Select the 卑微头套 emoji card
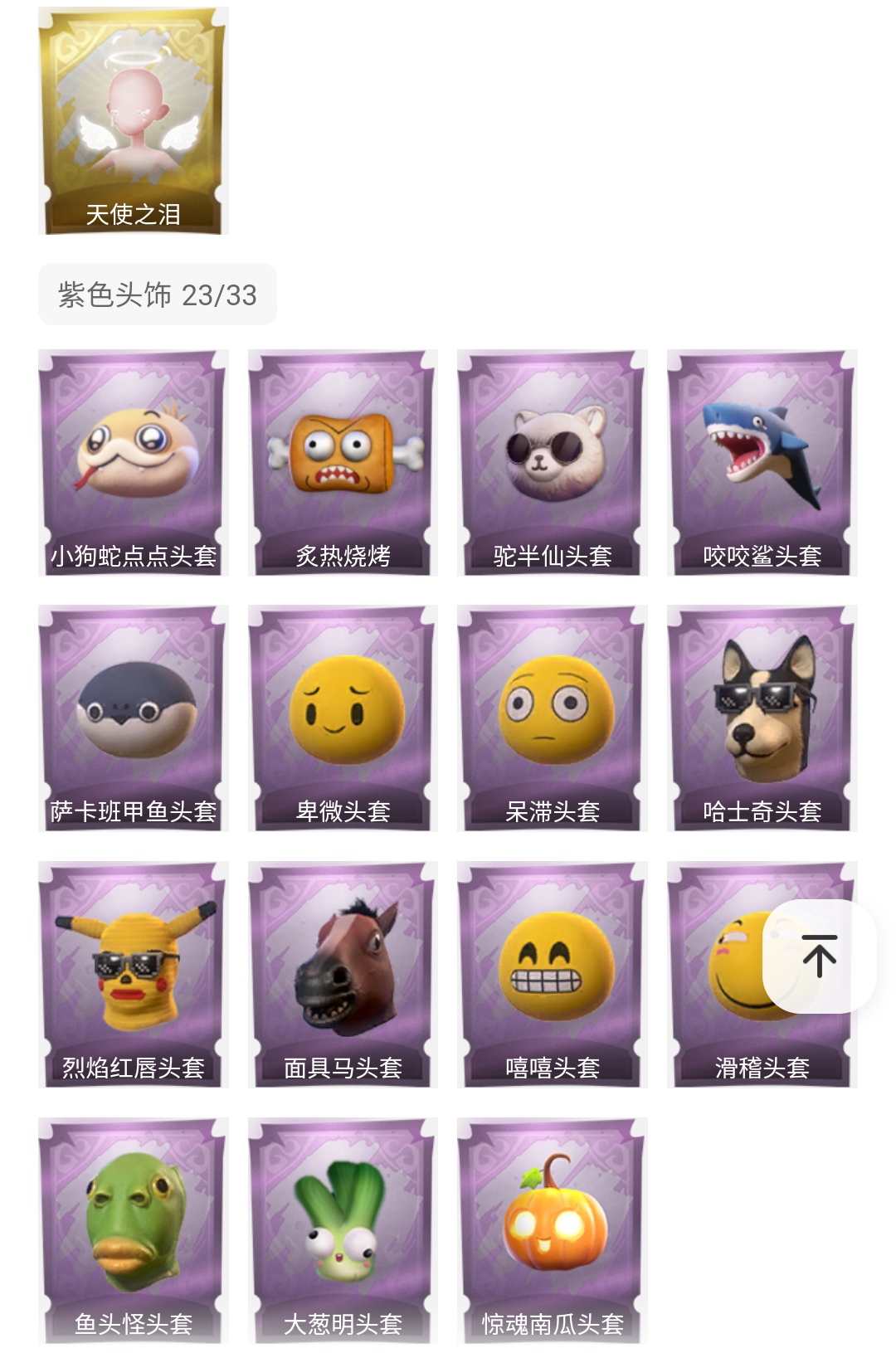Image resolution: width=896 pixels, height=1353 pixels. pos(343,718)
